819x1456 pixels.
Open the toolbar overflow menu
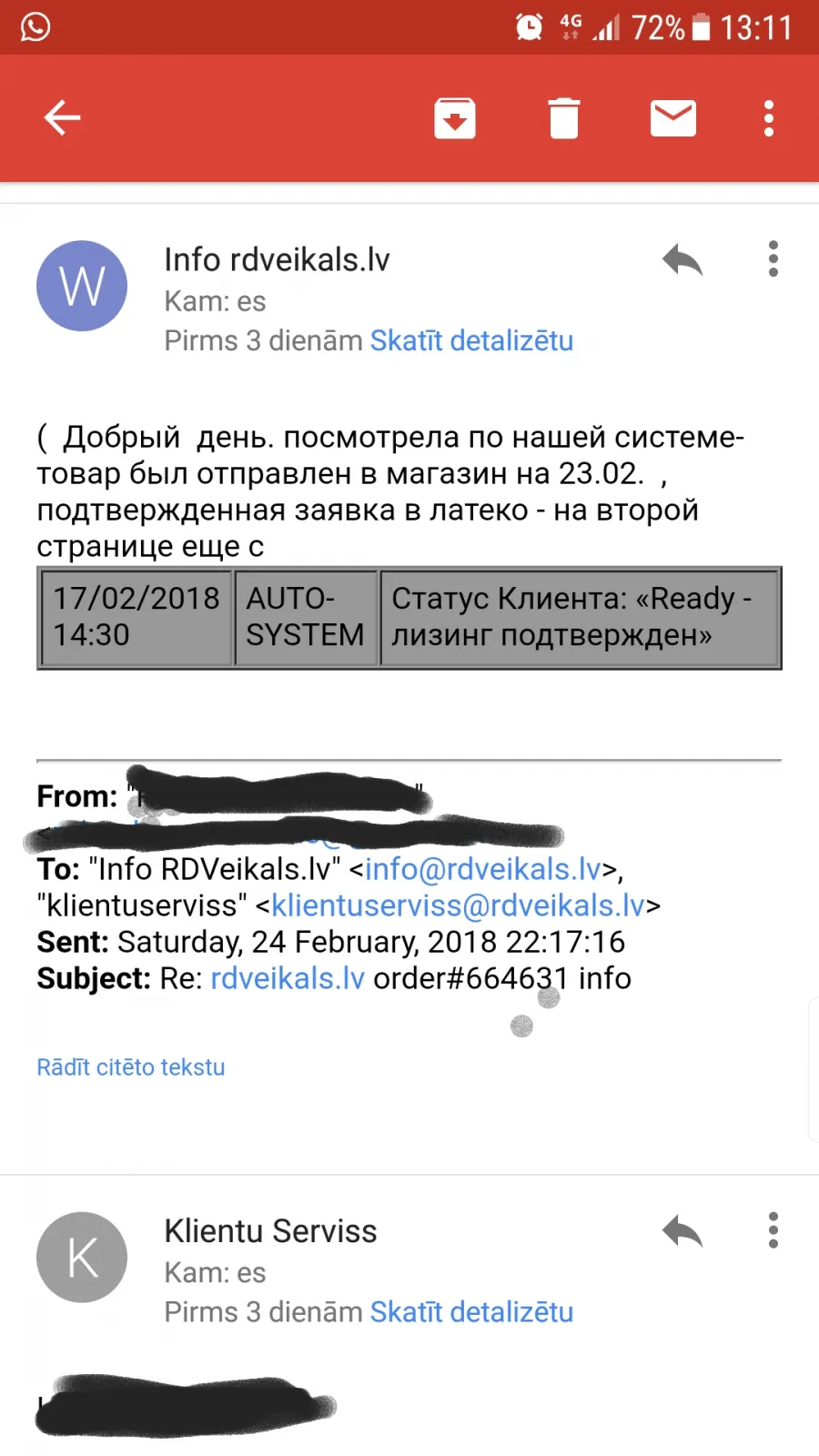click(769, 118)
